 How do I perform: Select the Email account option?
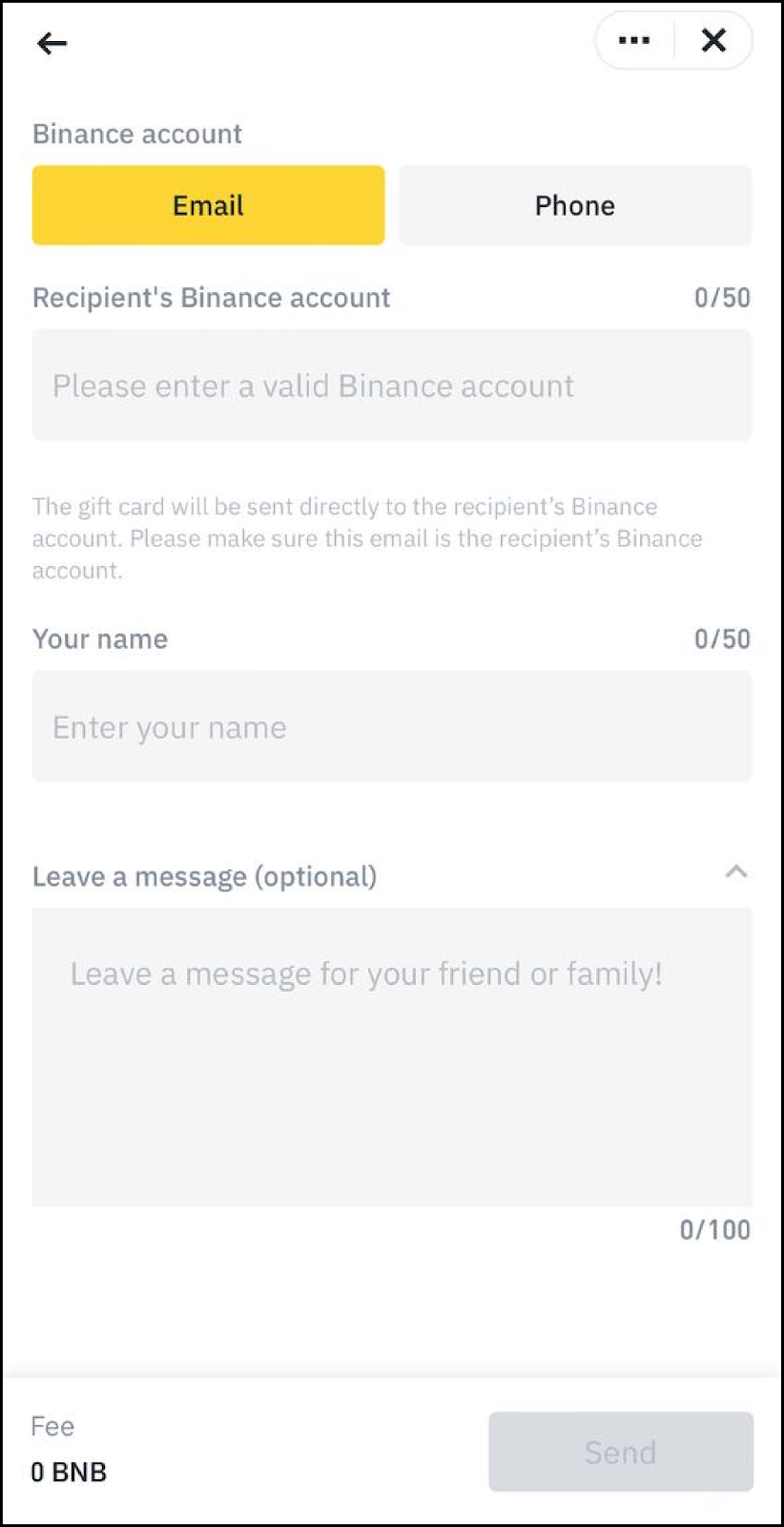click(208, 205)
